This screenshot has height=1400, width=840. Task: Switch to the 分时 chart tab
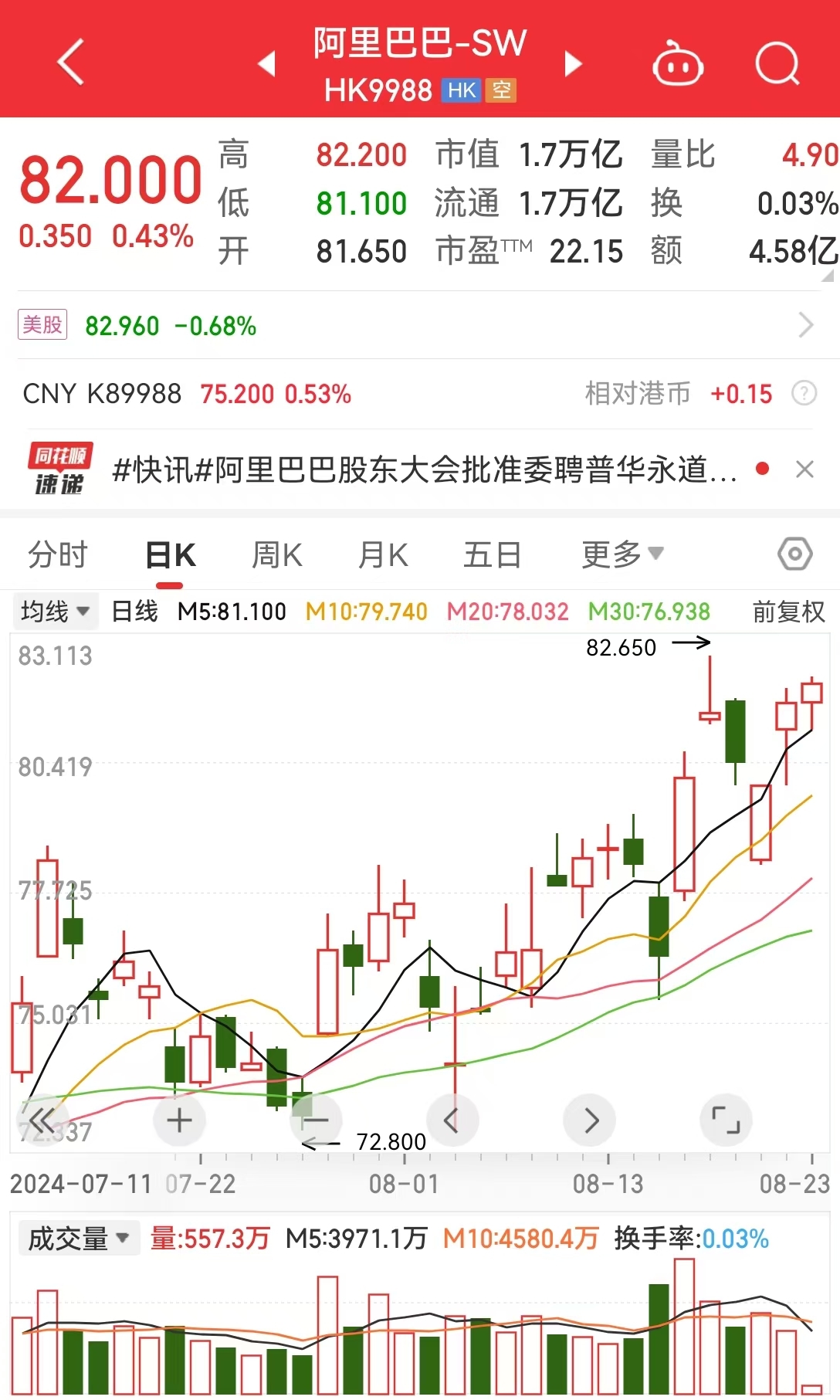(x=58, y=554)
